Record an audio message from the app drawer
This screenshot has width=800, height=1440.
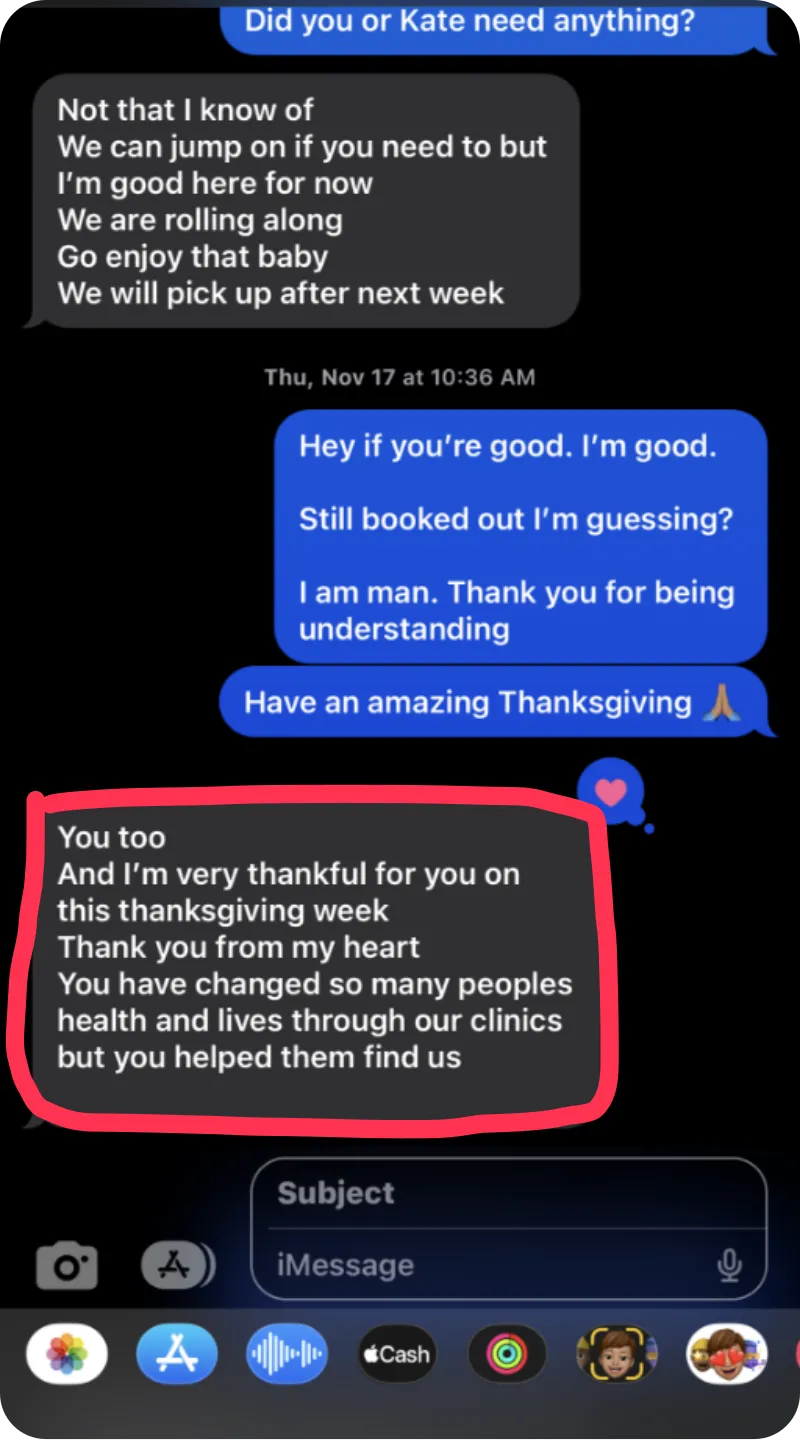tap(287, 1354)
